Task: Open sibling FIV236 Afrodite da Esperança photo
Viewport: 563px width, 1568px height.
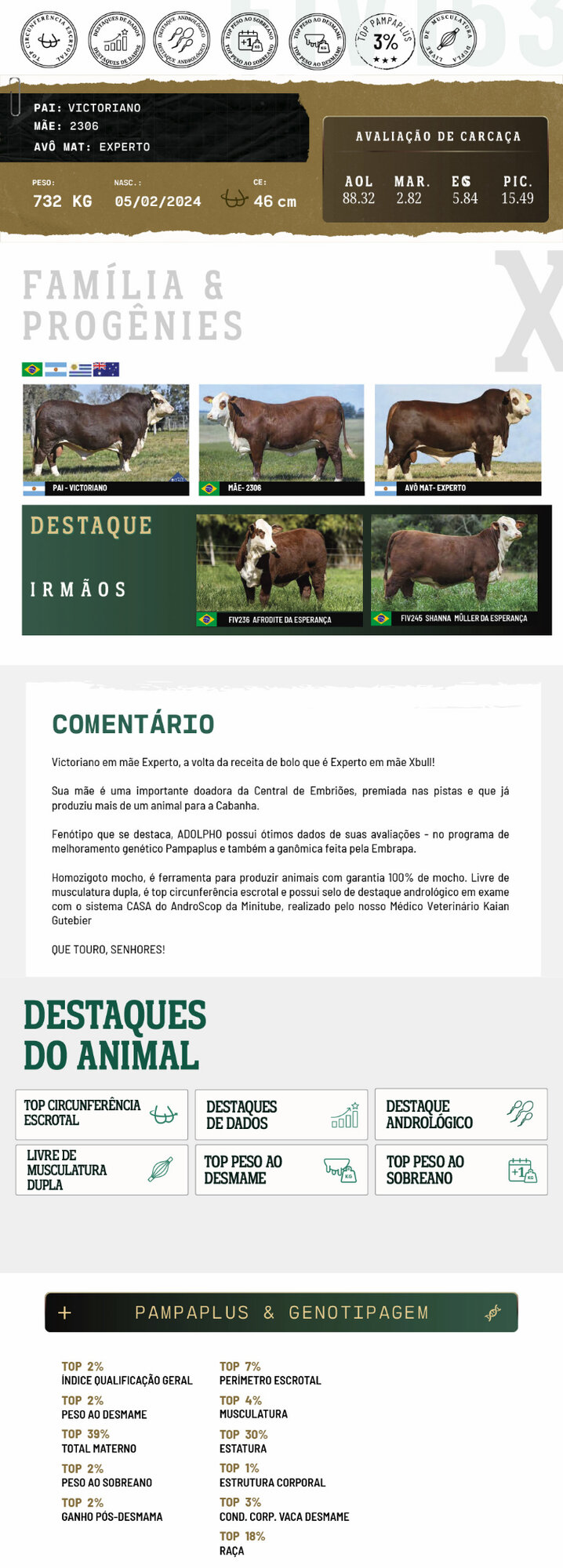Action: (x=279, y=570)
